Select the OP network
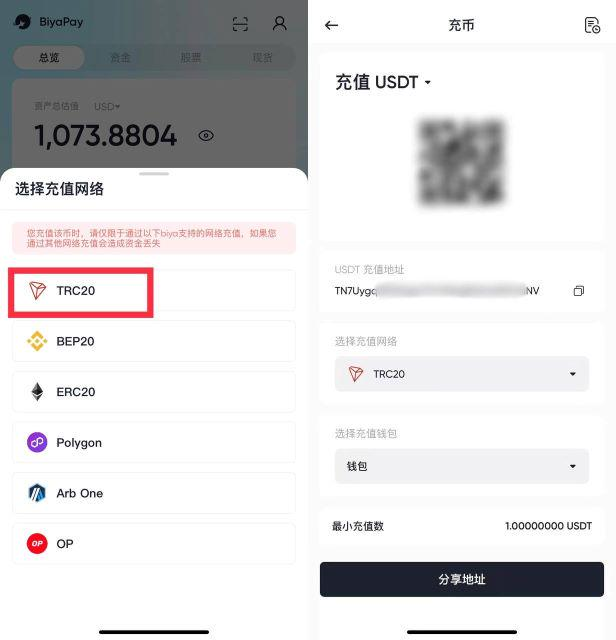Viewport: 616px width, 640px height. pos(154,544)
